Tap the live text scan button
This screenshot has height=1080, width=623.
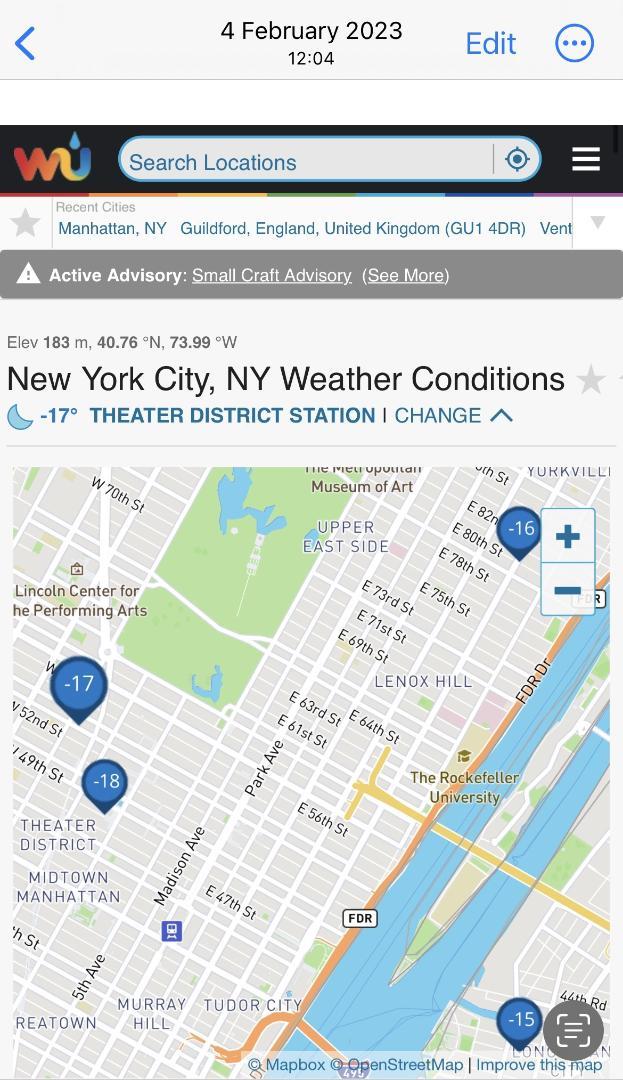click(573, 1030)
